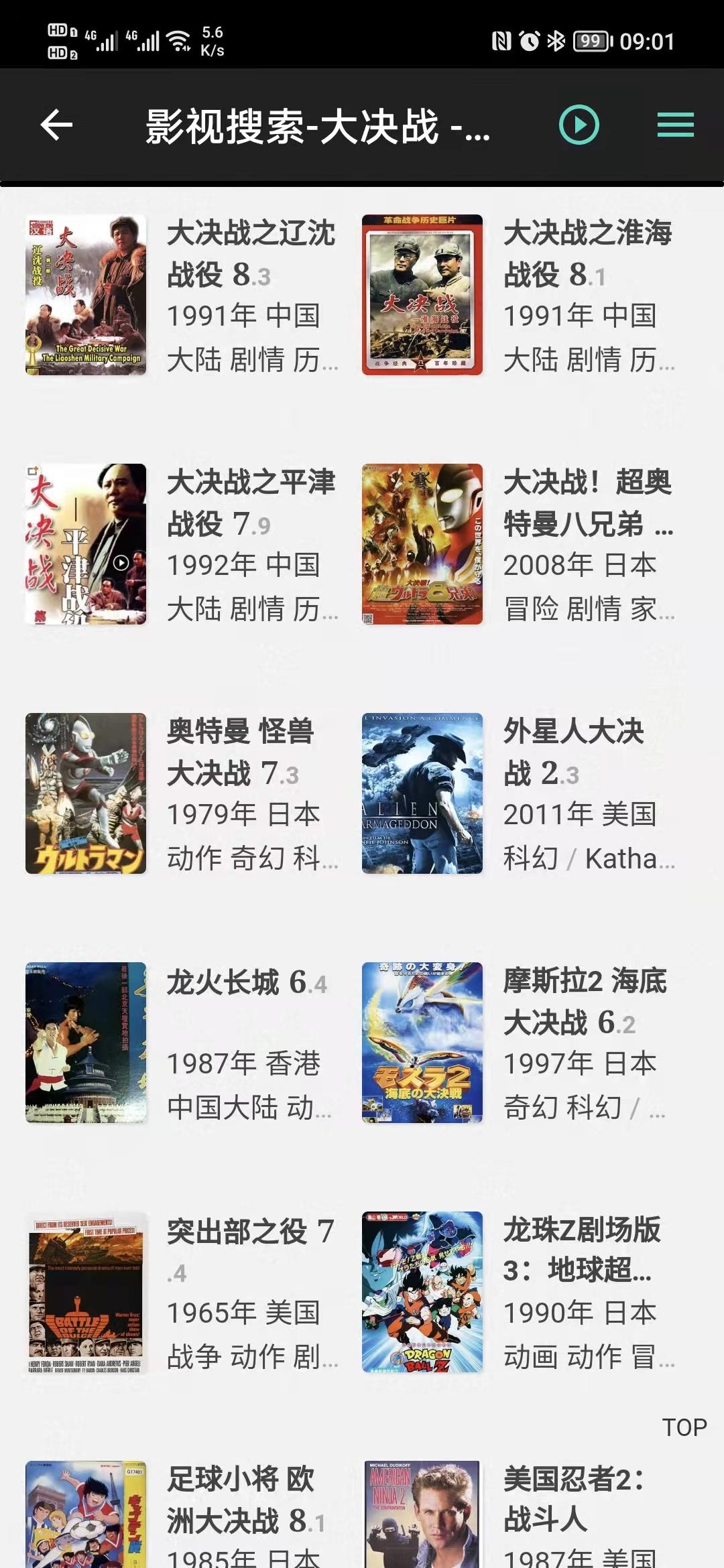Open the hamburger menu
The height and width of the screenshot is (1568, 724).
pyautogui.click(x=675, y=125)
